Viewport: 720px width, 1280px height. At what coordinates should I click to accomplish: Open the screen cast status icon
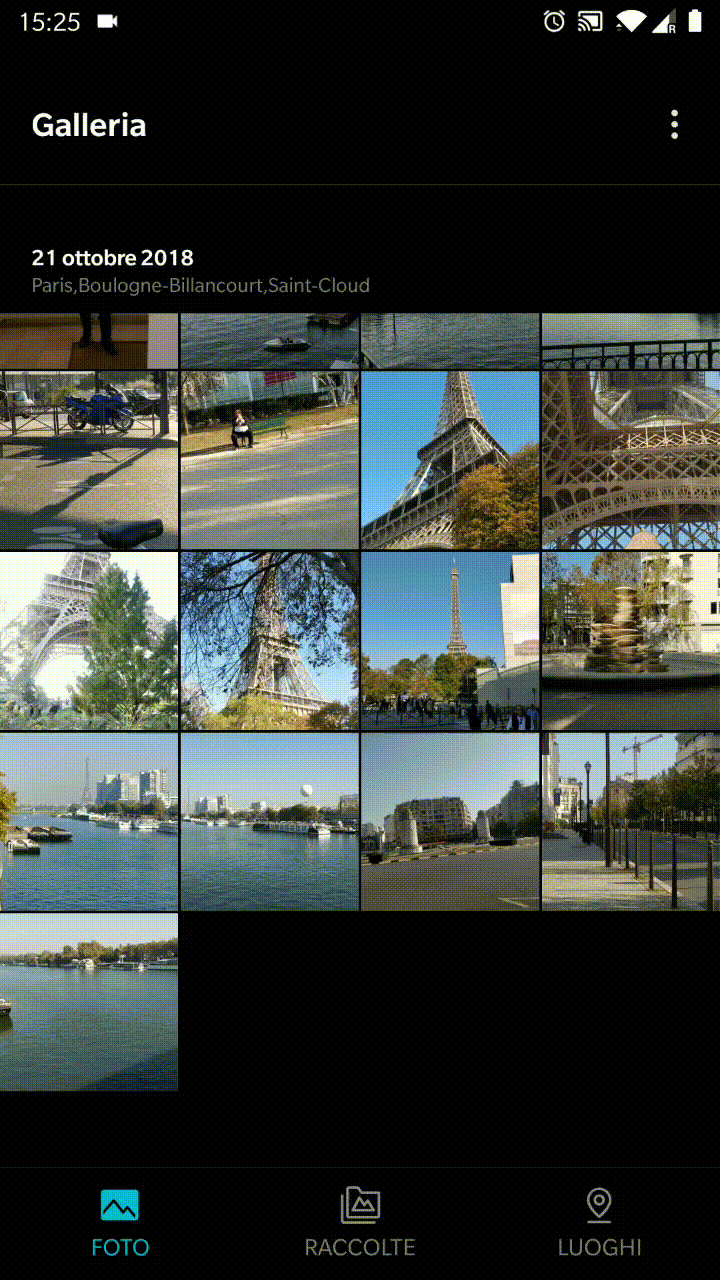(x=590, y=22)
